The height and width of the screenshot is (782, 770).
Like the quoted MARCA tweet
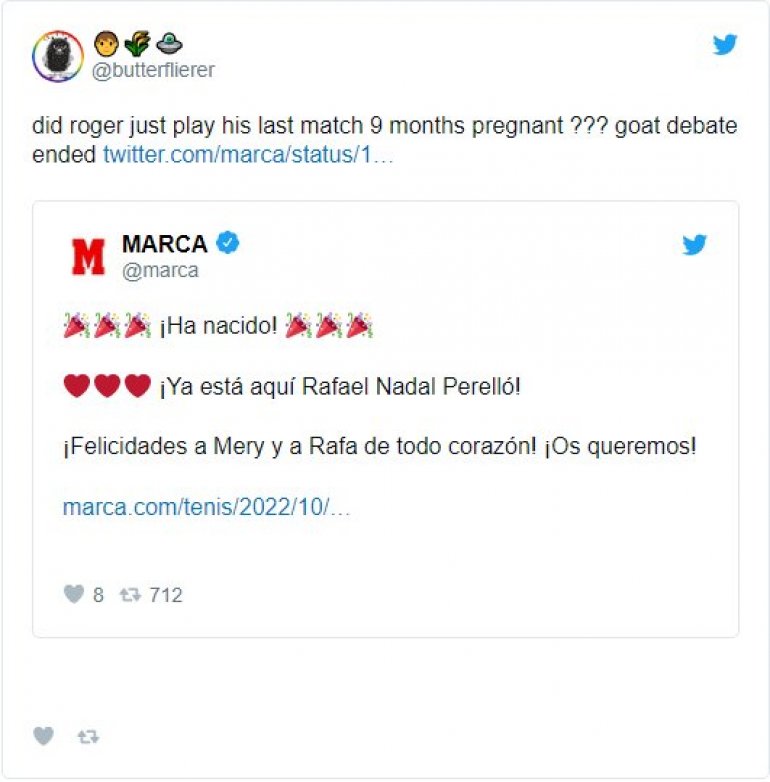tap(73, 594)
